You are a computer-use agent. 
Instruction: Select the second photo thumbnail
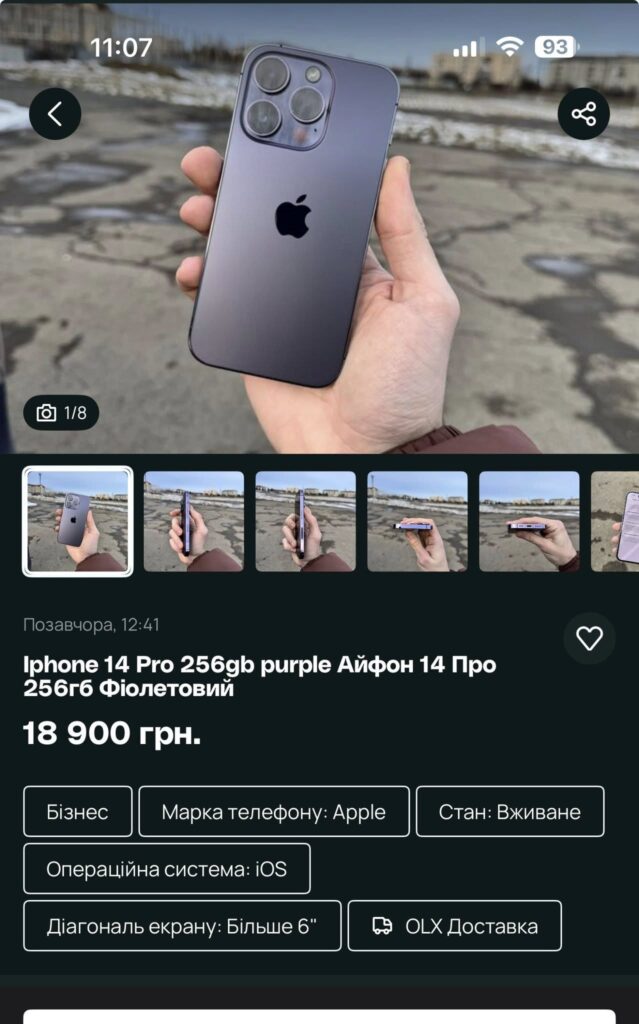193,521
